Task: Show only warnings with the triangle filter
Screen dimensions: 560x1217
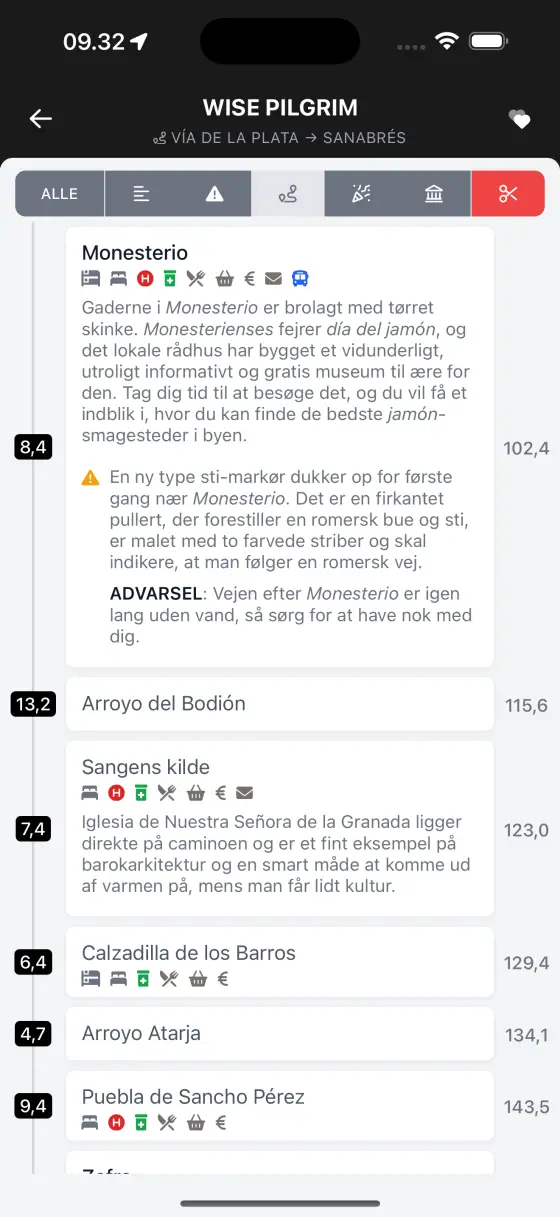Action: point(215,194)
